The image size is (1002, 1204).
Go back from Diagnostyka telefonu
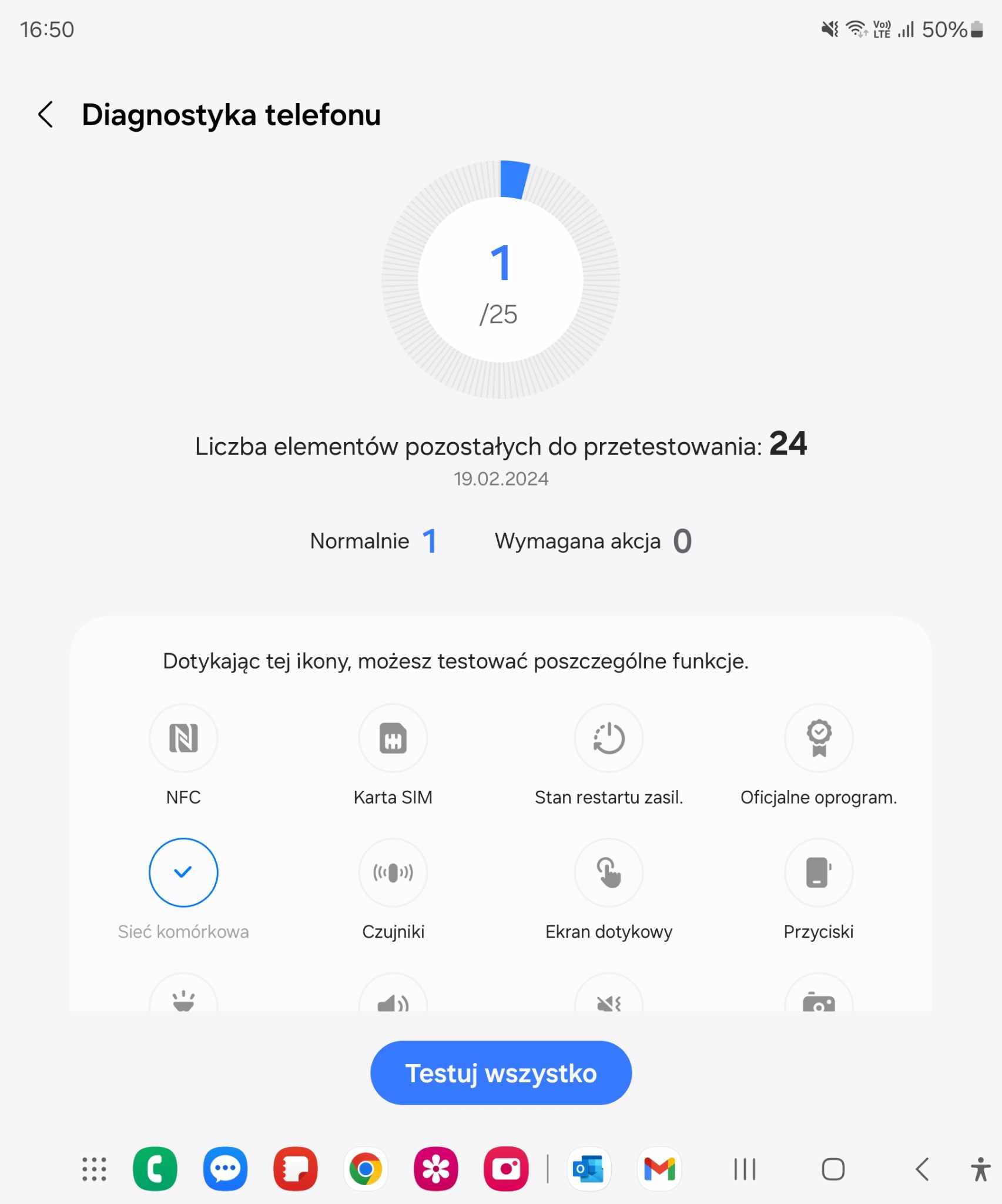(x=46, y=114)
